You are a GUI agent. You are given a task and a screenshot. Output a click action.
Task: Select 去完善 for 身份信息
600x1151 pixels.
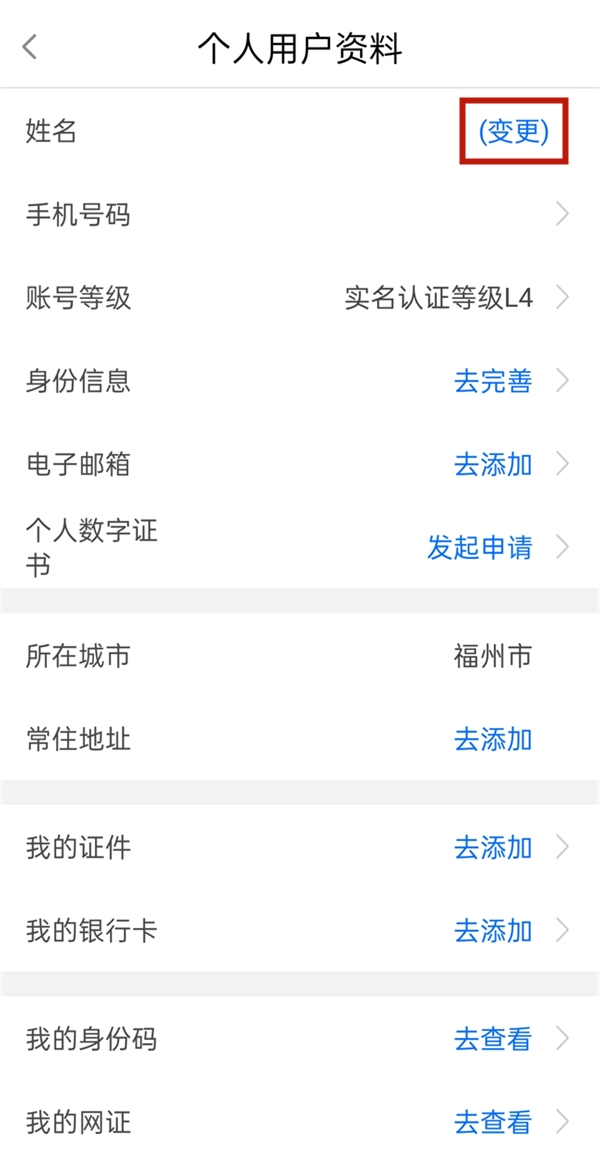click(493, 381)
